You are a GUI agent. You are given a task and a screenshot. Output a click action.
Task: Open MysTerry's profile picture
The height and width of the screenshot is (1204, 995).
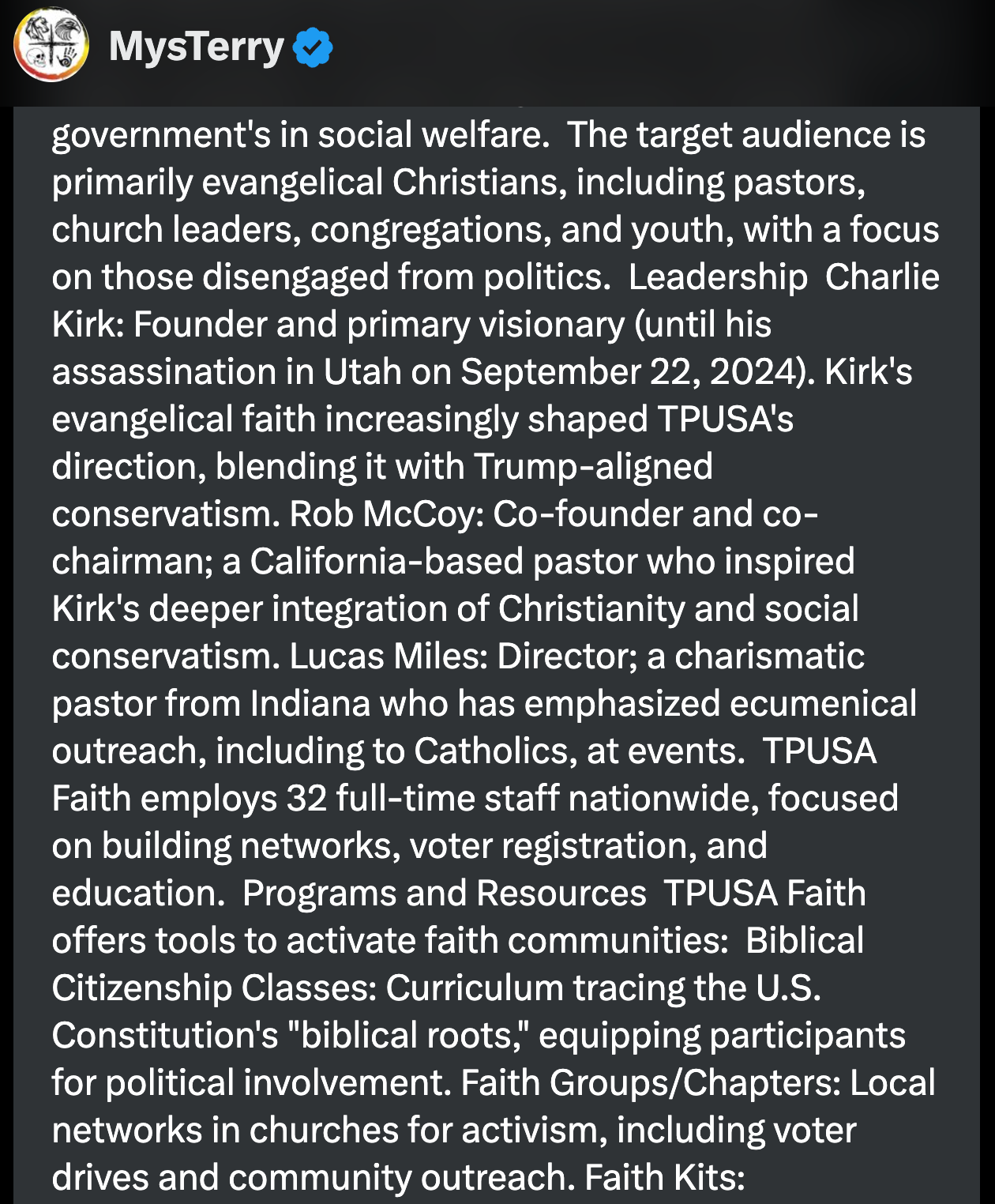click(x=51, y=46)
